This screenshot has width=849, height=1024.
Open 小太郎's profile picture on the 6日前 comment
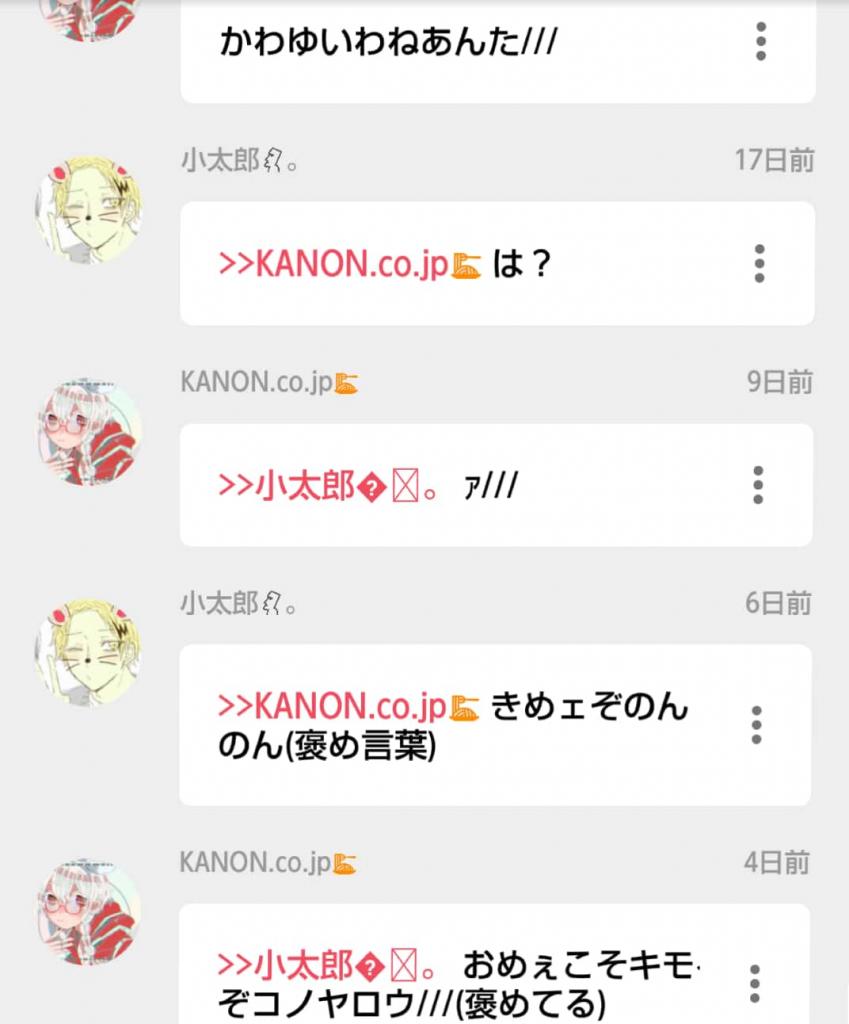[x=88, y=654]
